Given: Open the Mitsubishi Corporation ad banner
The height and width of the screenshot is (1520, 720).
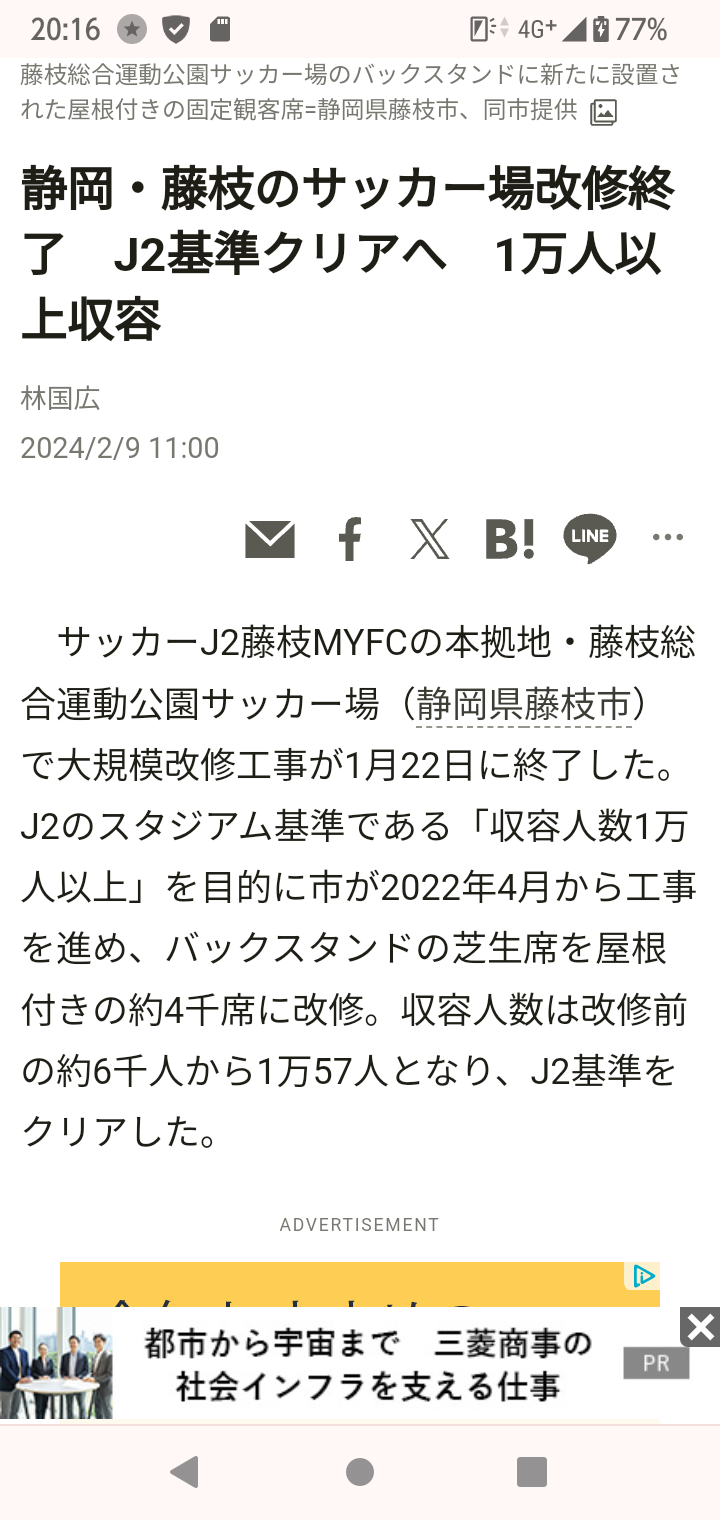Looking at the screenshot, I should point(368,1364).
